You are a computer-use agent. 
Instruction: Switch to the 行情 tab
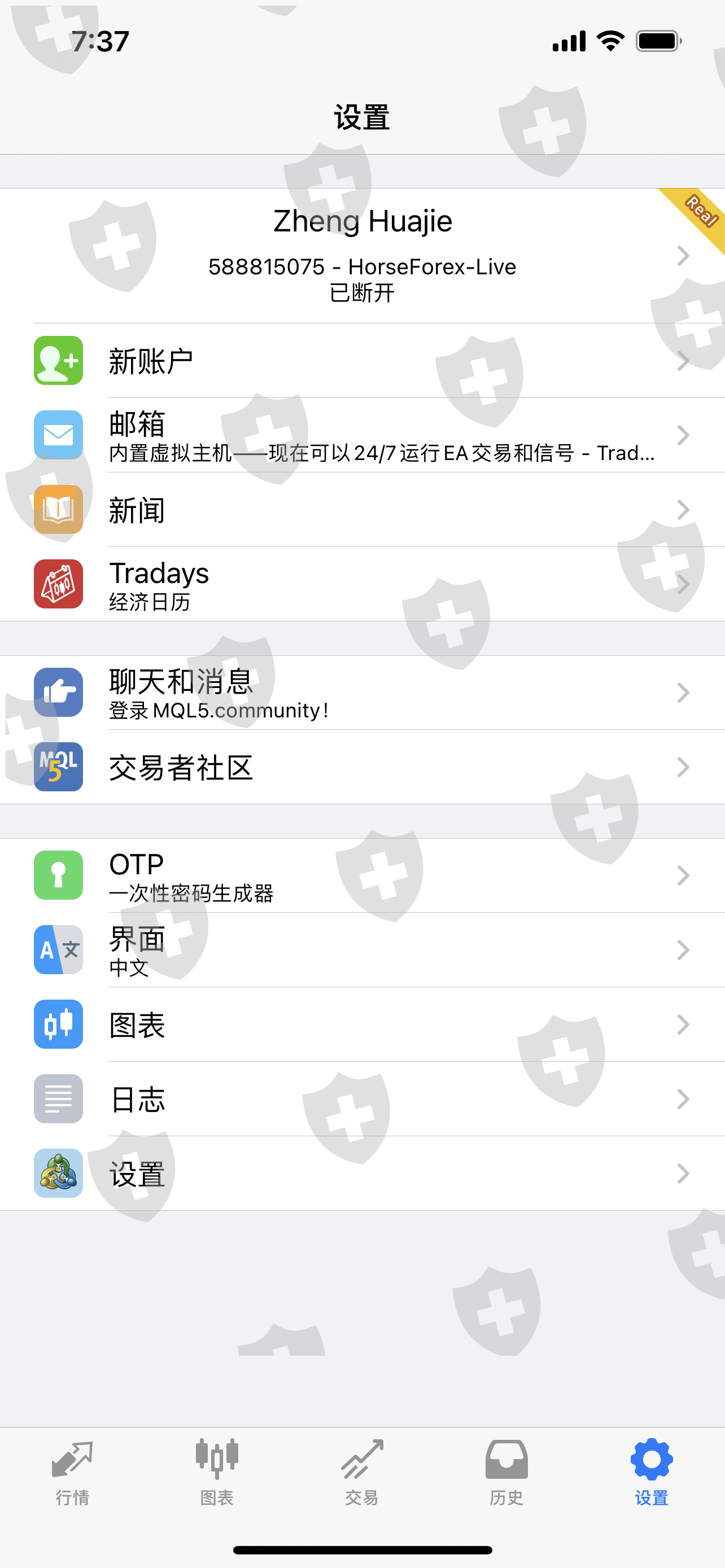tap(72, 1472)
